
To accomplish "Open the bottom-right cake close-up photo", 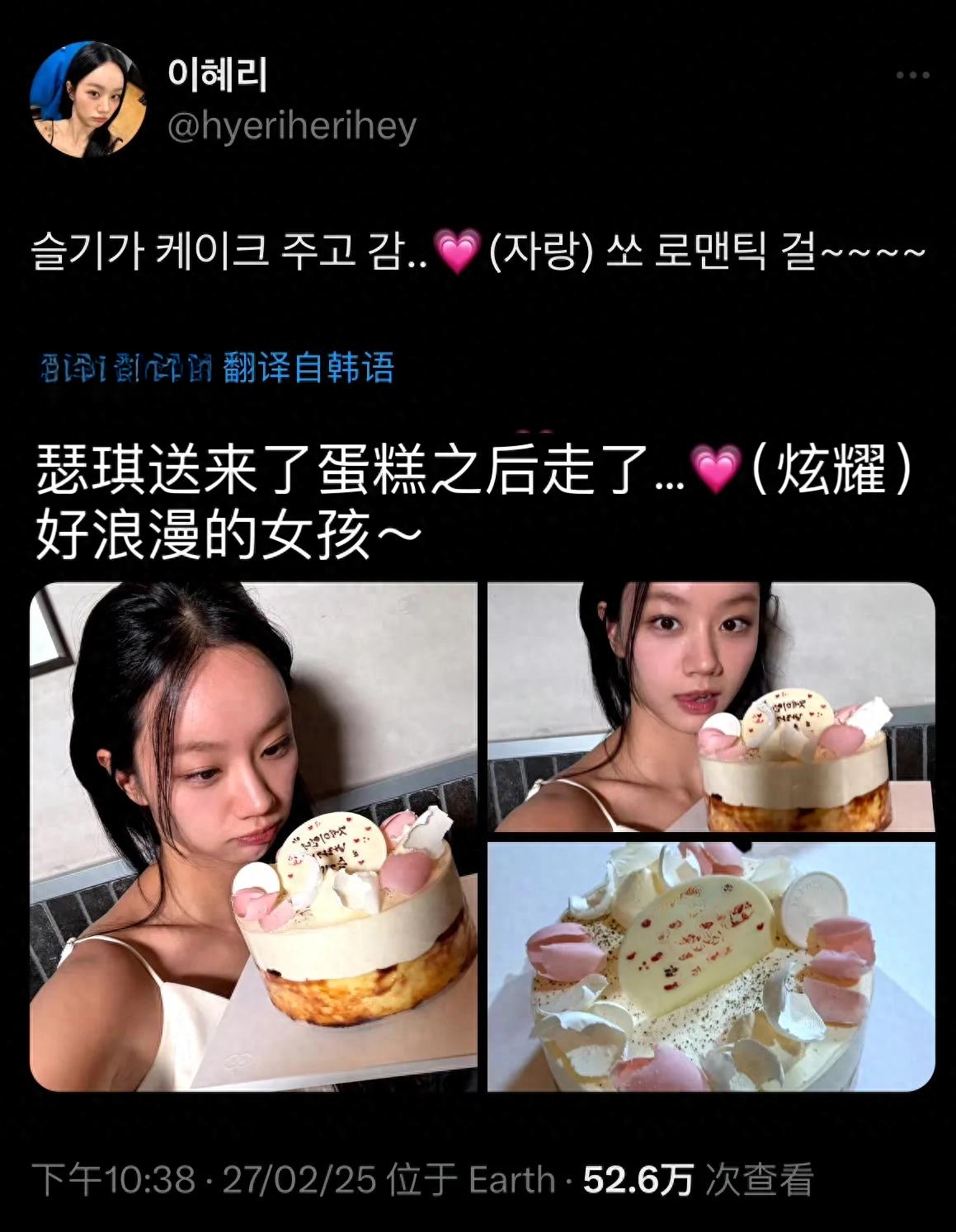I will tap(711, 966).
